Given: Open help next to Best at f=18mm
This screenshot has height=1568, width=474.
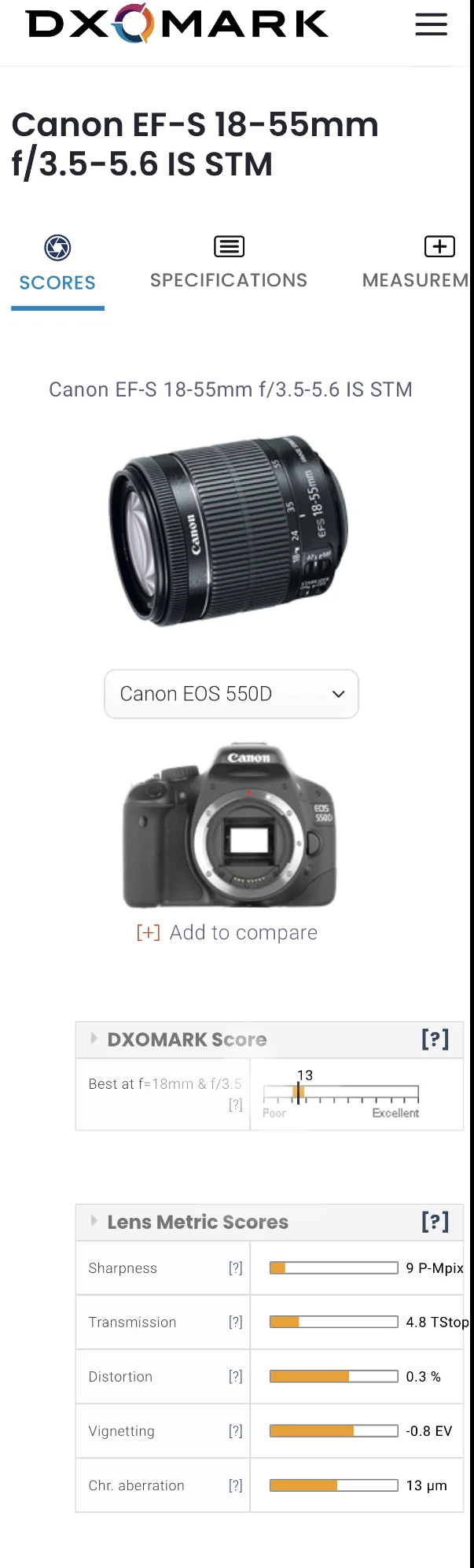Looking at the screenshot, I should coord(235,1105).
